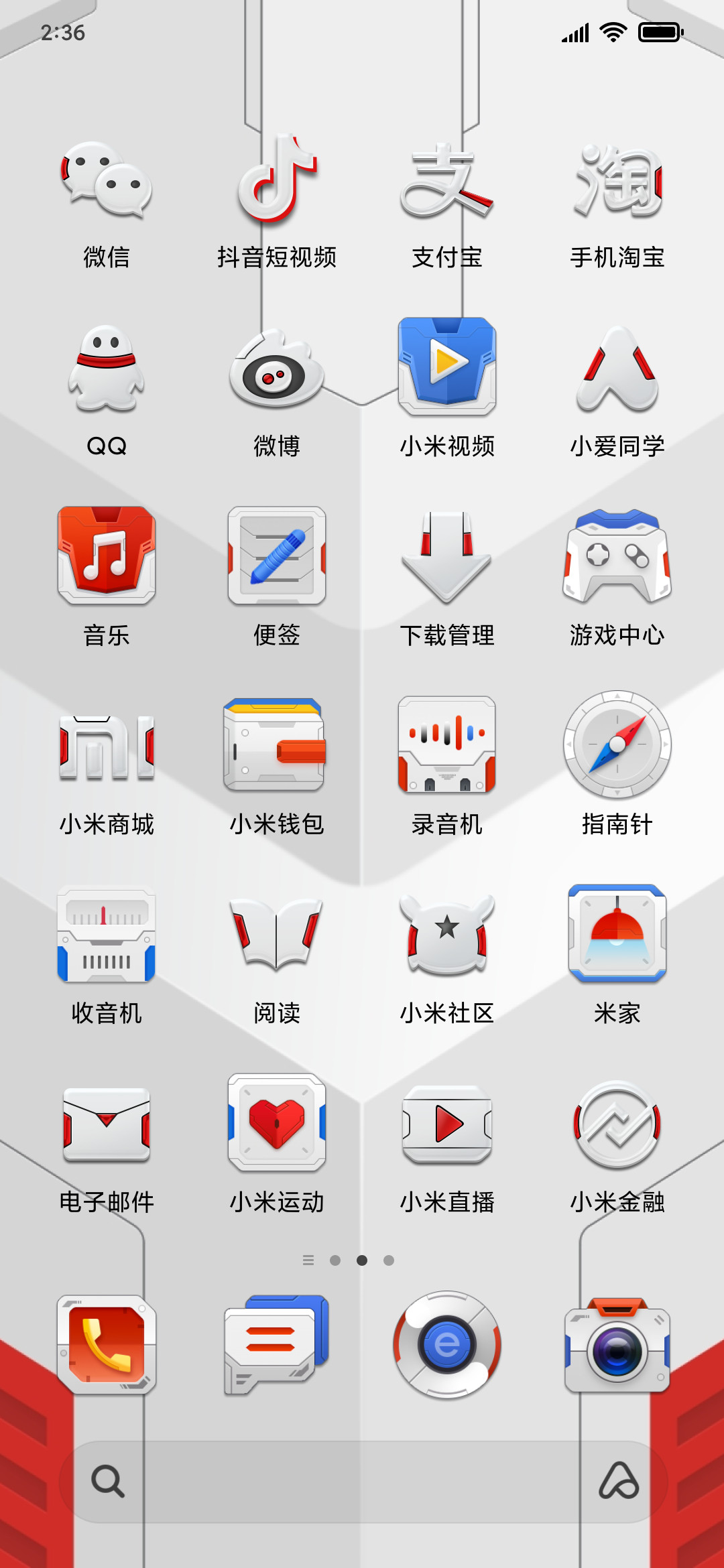Screen dimensions: 724x1568
Task: Open the camera from the dock
Action: click(617, 1345)
